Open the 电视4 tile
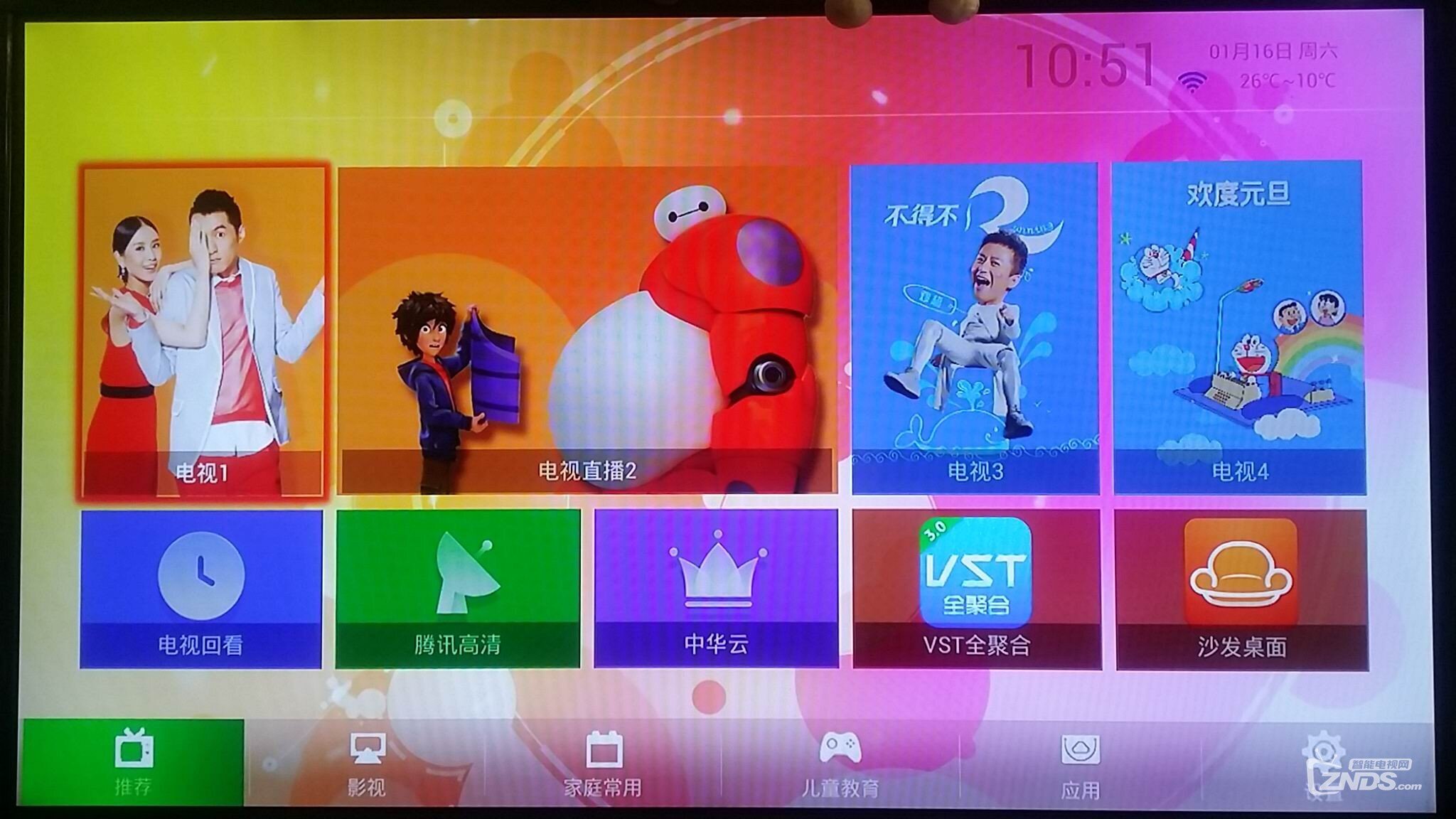Image resolution: width=1456 pixels, height=819 pixels. [x=1238, y=327]
